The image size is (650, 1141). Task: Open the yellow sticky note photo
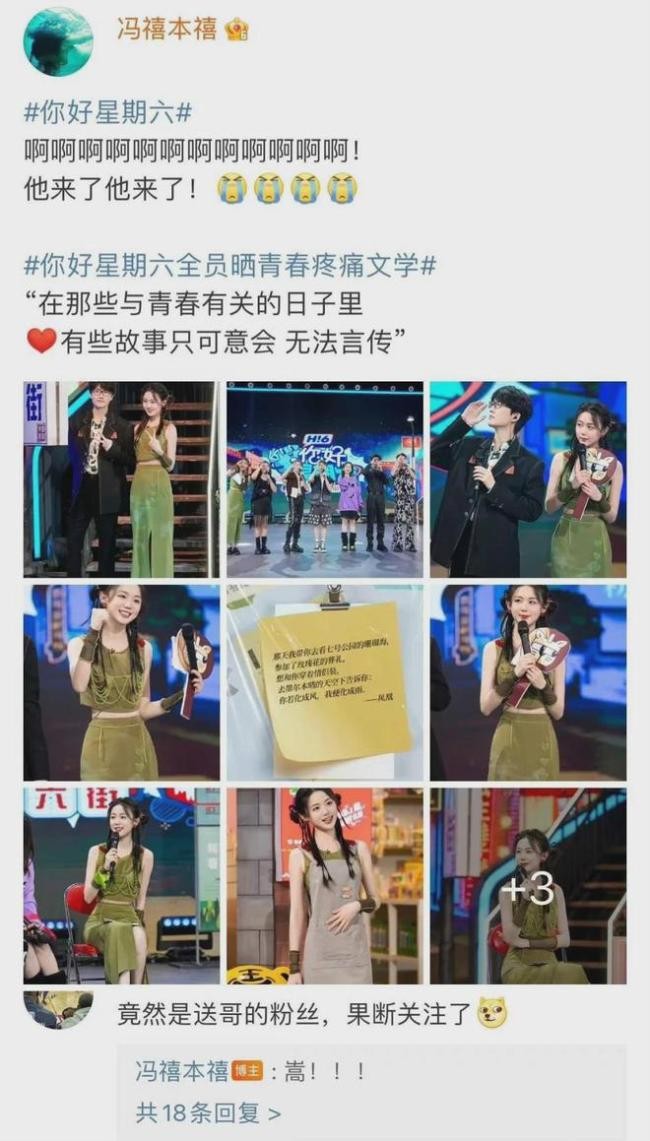[x=324, y=683]
